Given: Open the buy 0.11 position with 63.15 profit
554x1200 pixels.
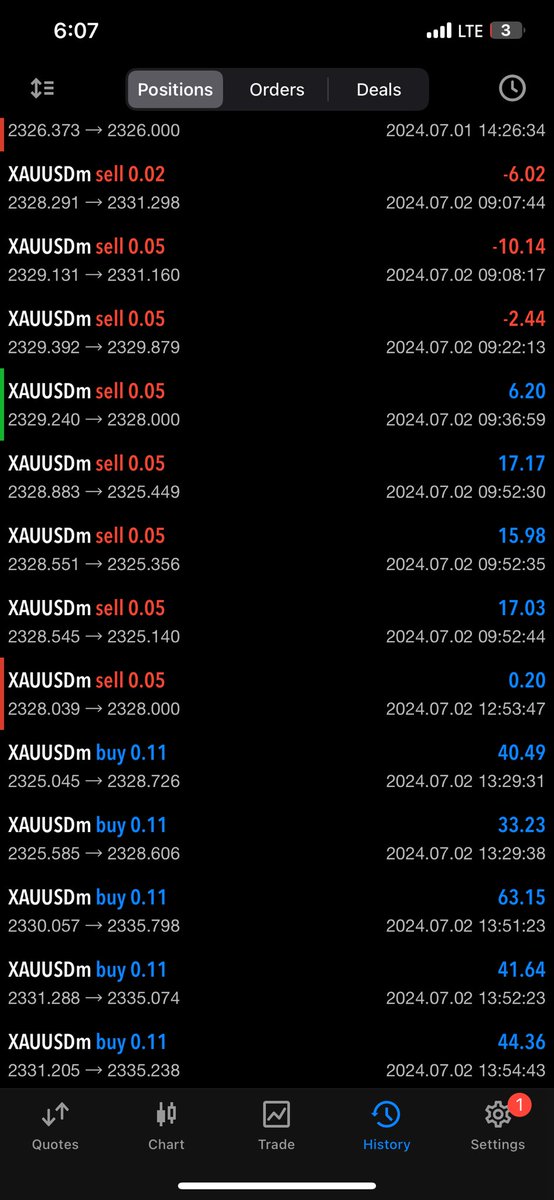Looking at the screenshot, I should click(x=277, y=911).
